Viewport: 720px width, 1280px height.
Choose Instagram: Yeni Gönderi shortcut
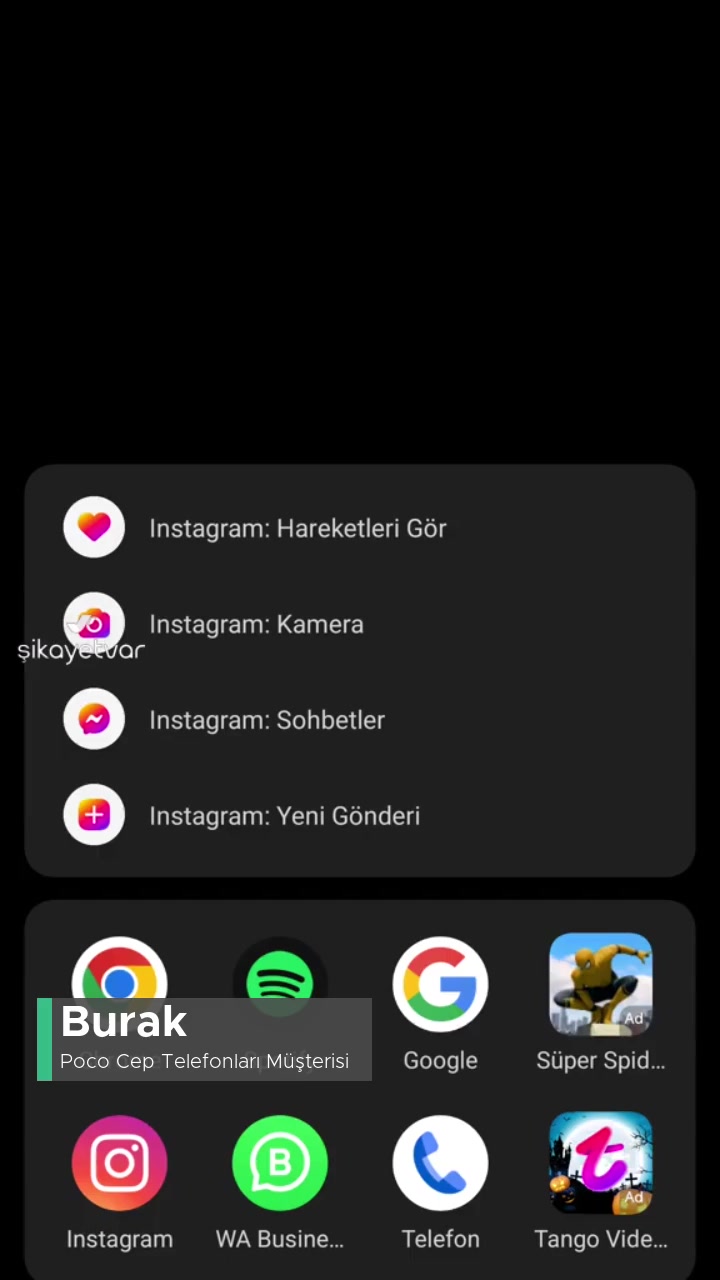pyautogui.click(x=284, y=816)
